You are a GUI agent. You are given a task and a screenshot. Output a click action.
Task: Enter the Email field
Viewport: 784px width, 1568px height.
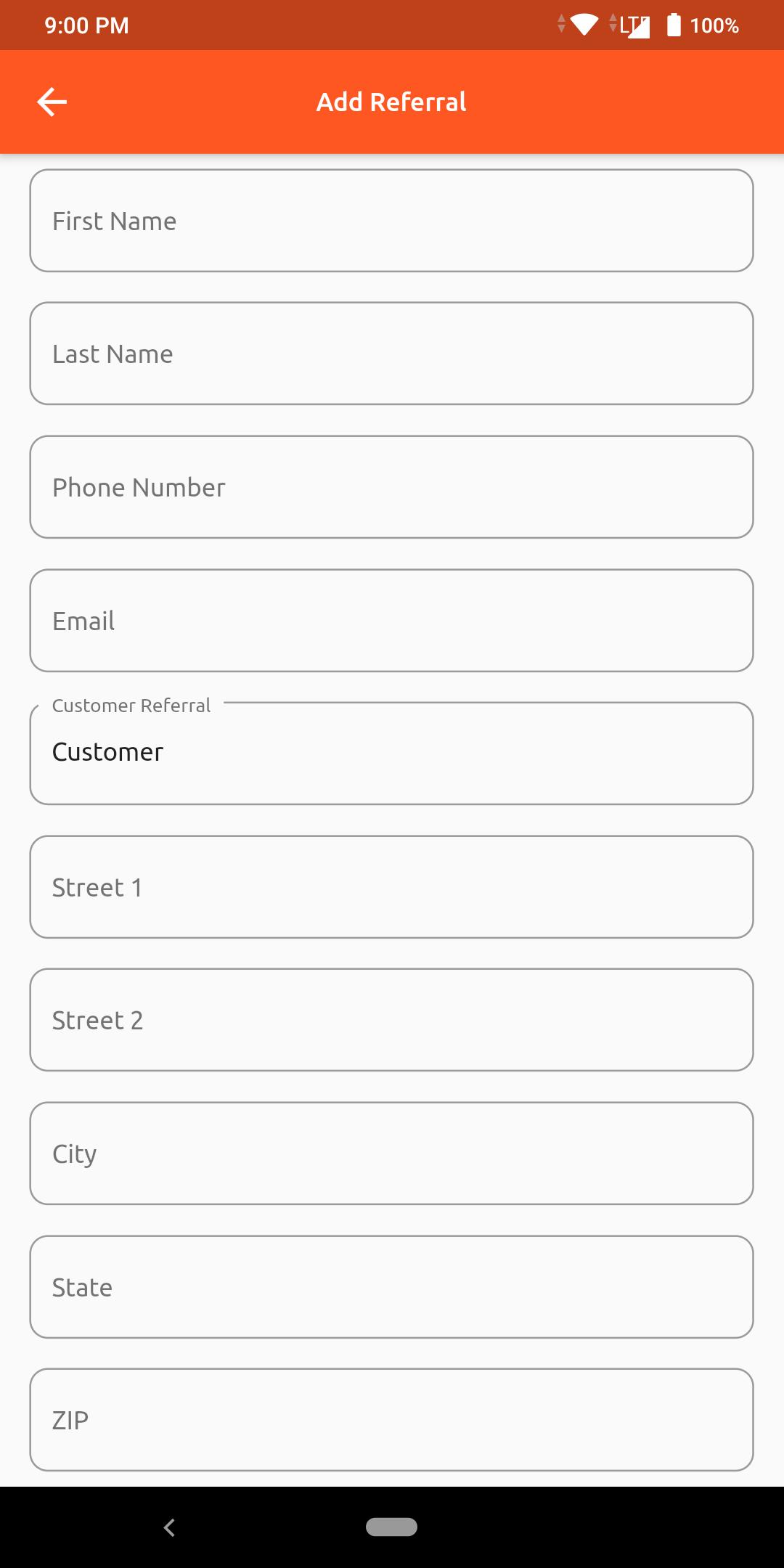[391, 621]
